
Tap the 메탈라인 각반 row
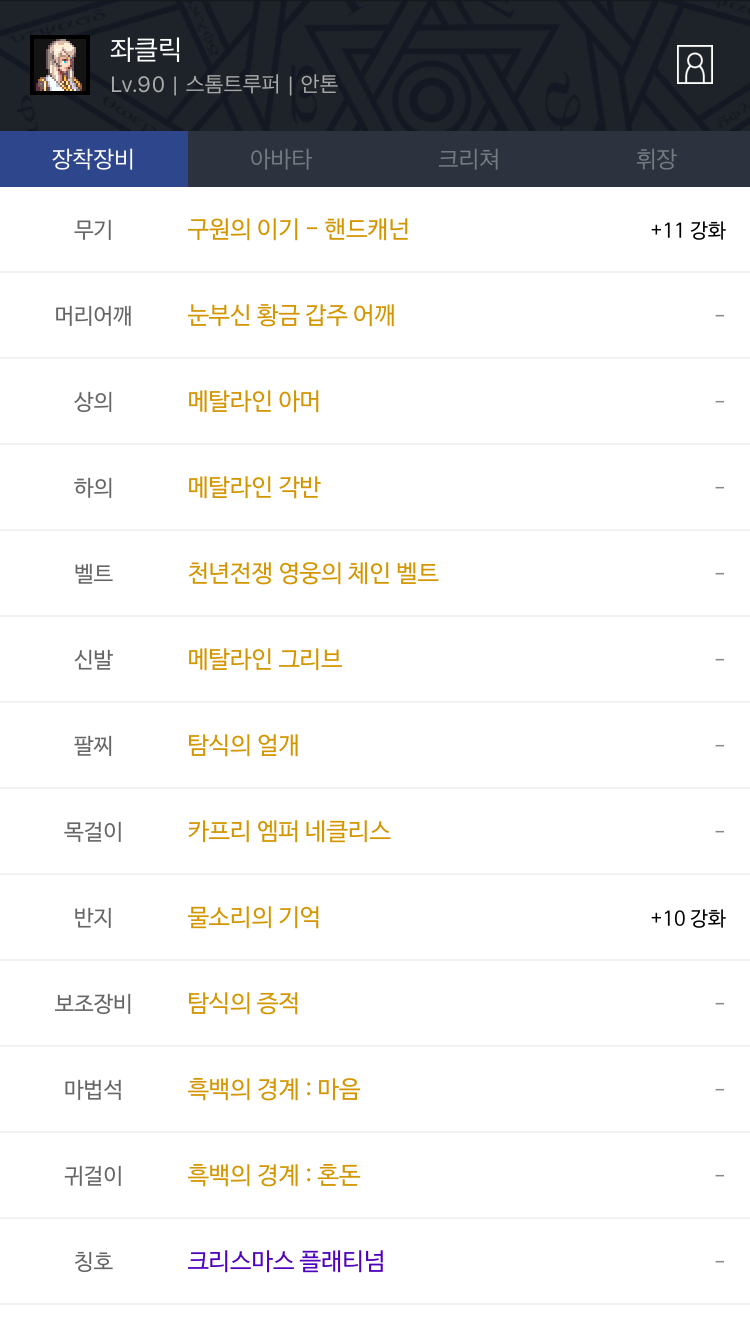[375, 487]
